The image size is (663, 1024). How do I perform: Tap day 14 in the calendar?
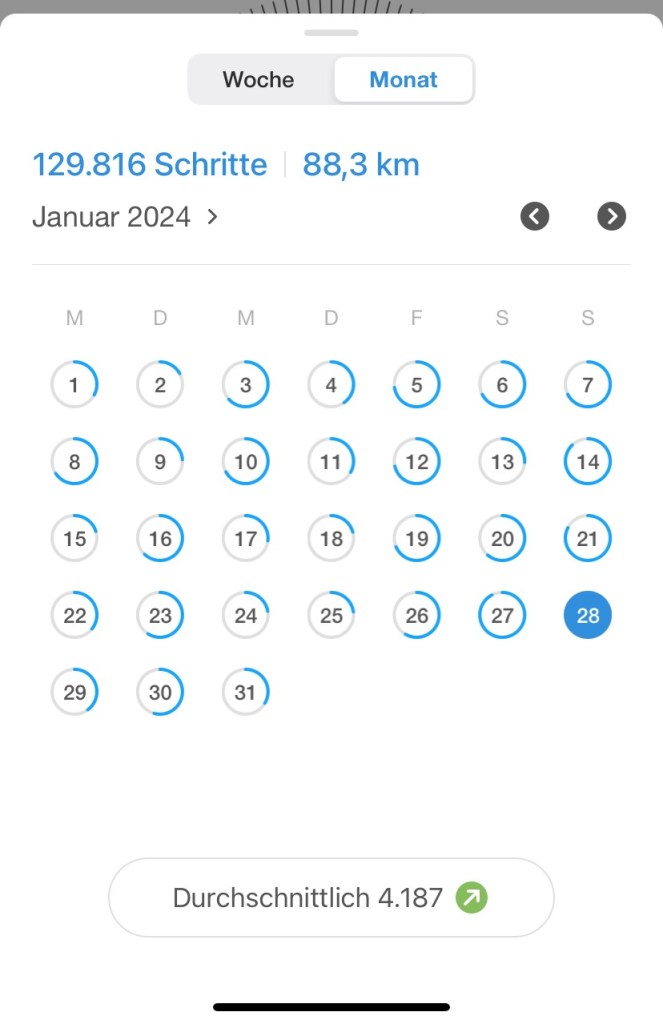coord(588,462)
